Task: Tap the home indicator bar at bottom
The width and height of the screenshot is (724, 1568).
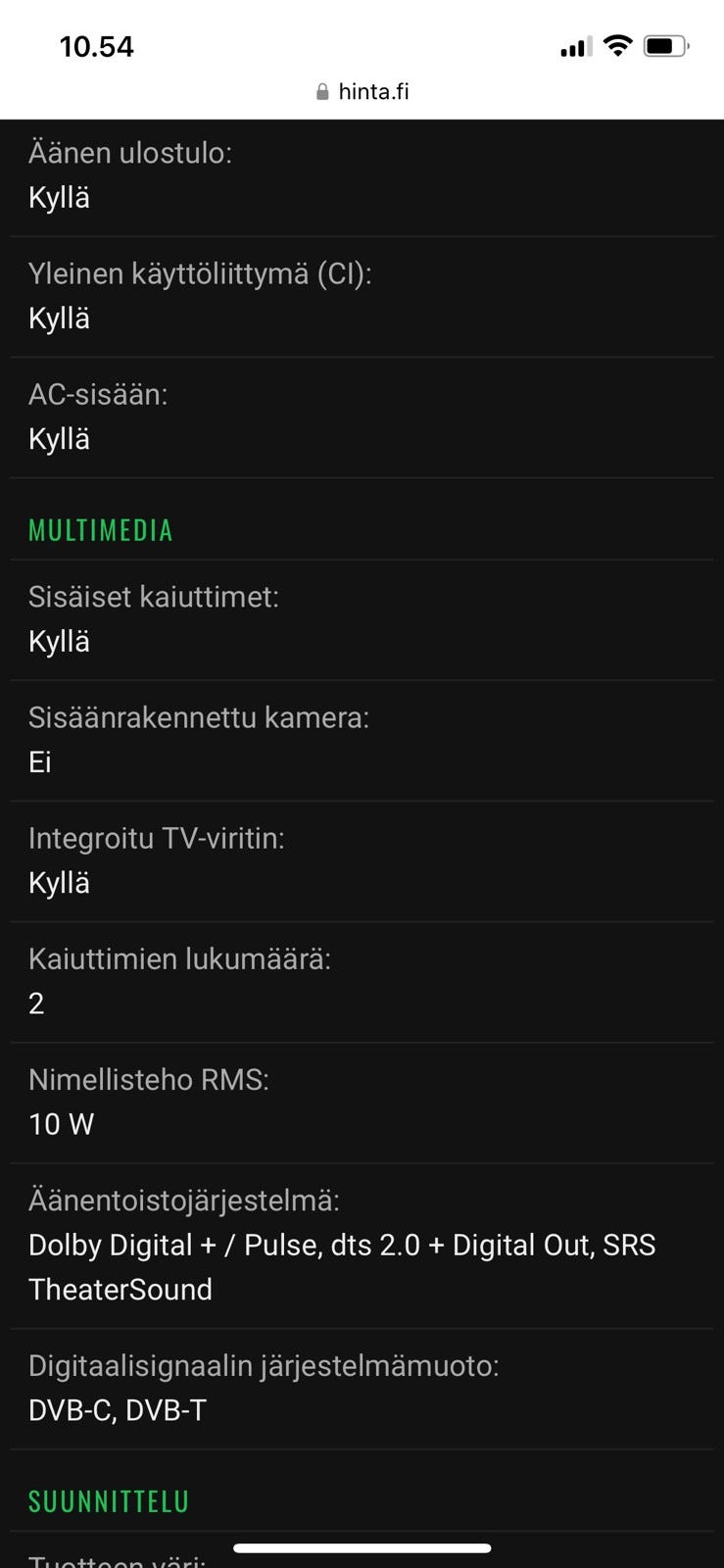Action: click(362, 1548)
